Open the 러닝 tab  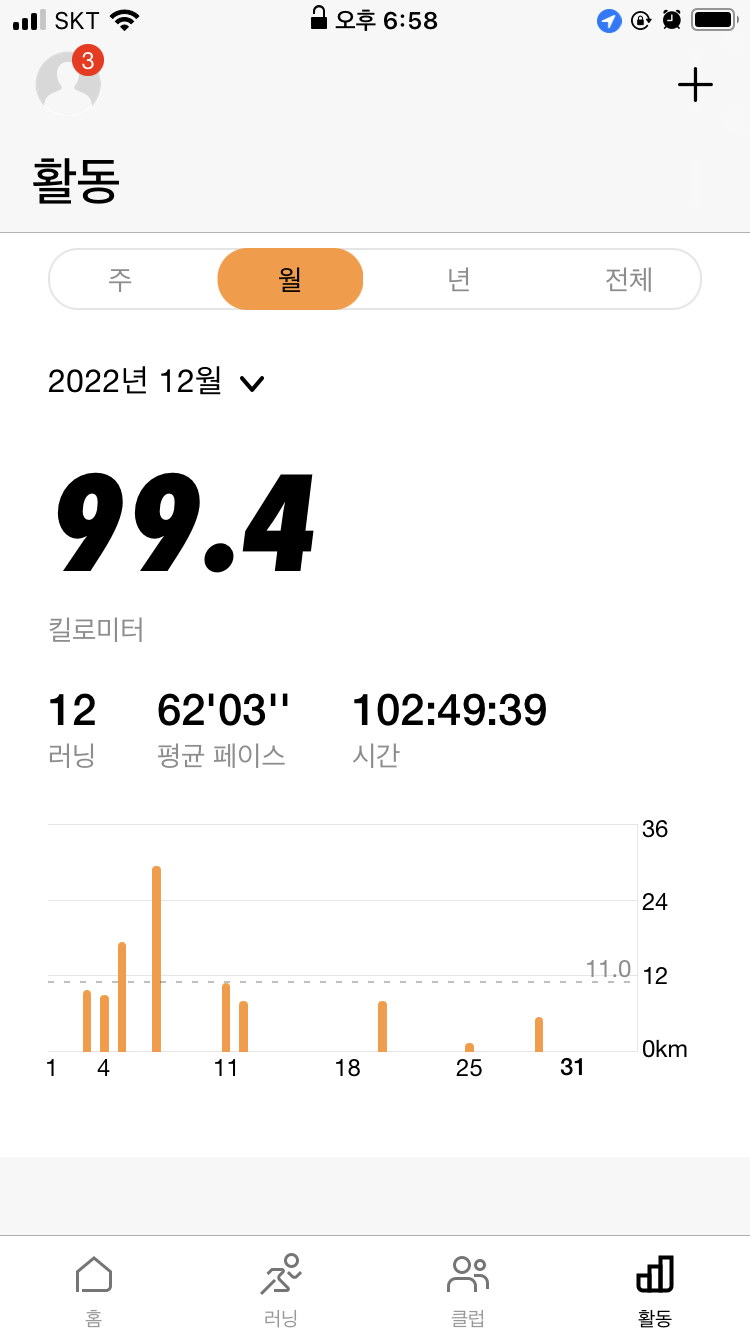tap(281, 1288)
